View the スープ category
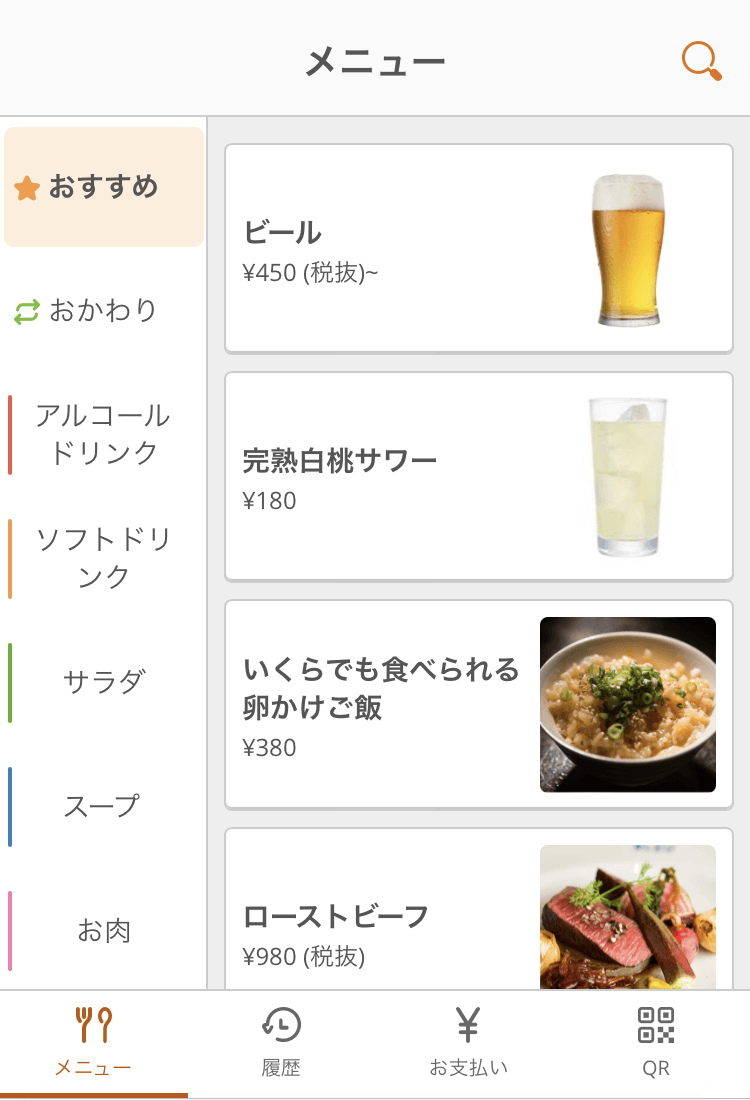Image resolution: width=750 pixels, height=1100 pixels. click(x=104, y=807)
